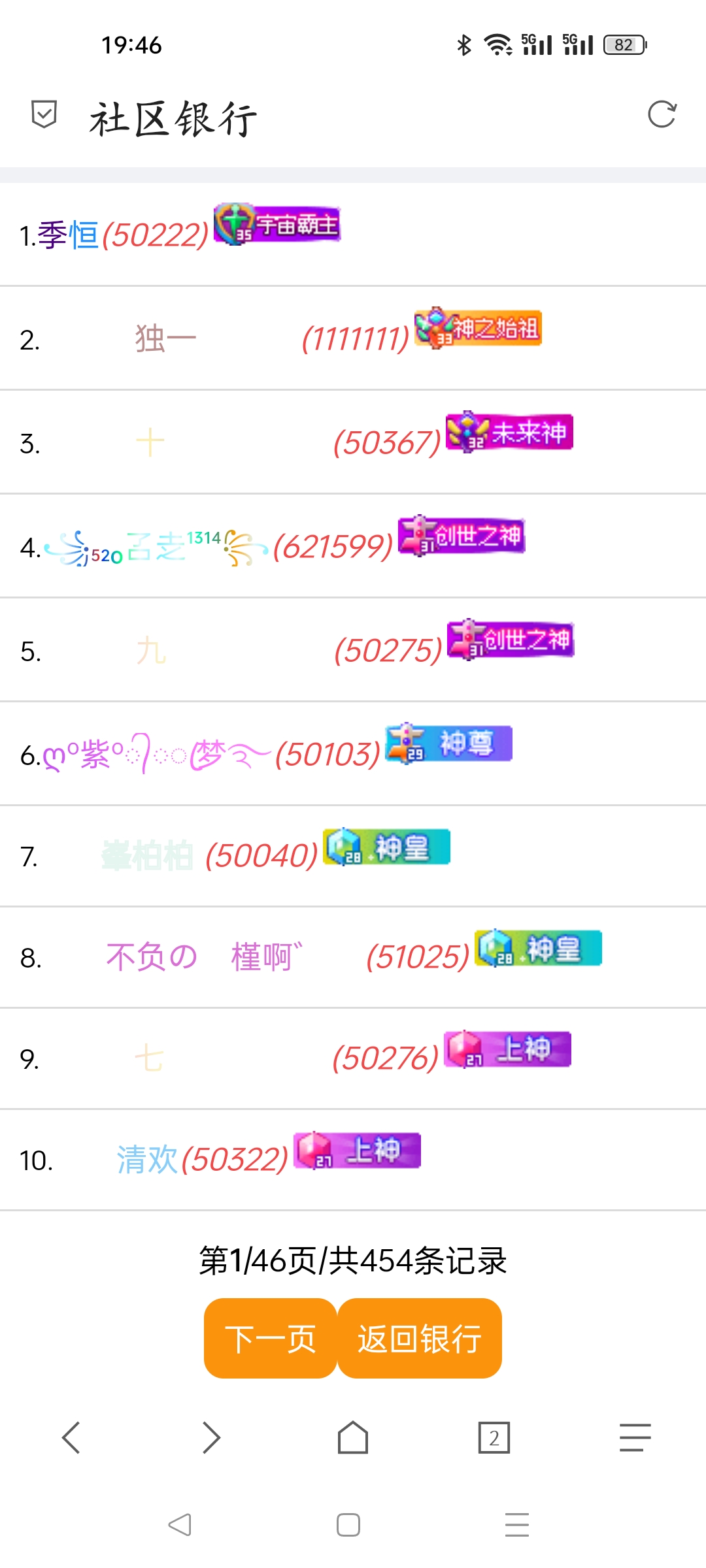The height and width of the screenshot is (1568, 706).
Task: Open user 季恒 (50222) profile
Action: pyautogui.click(x=68, y=235)
